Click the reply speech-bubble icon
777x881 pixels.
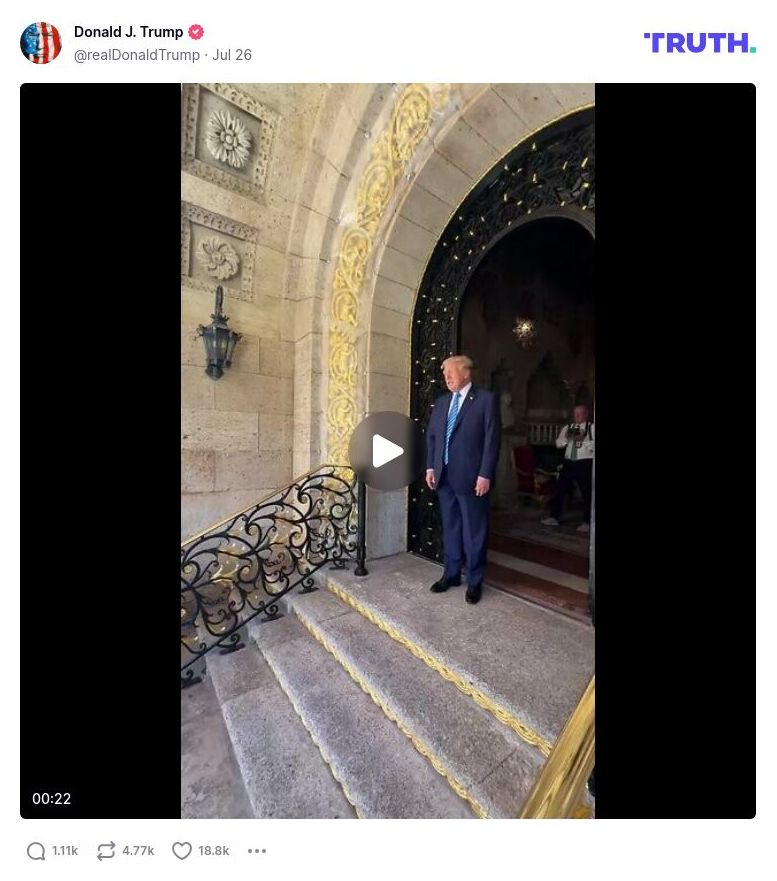coord(33,850)
